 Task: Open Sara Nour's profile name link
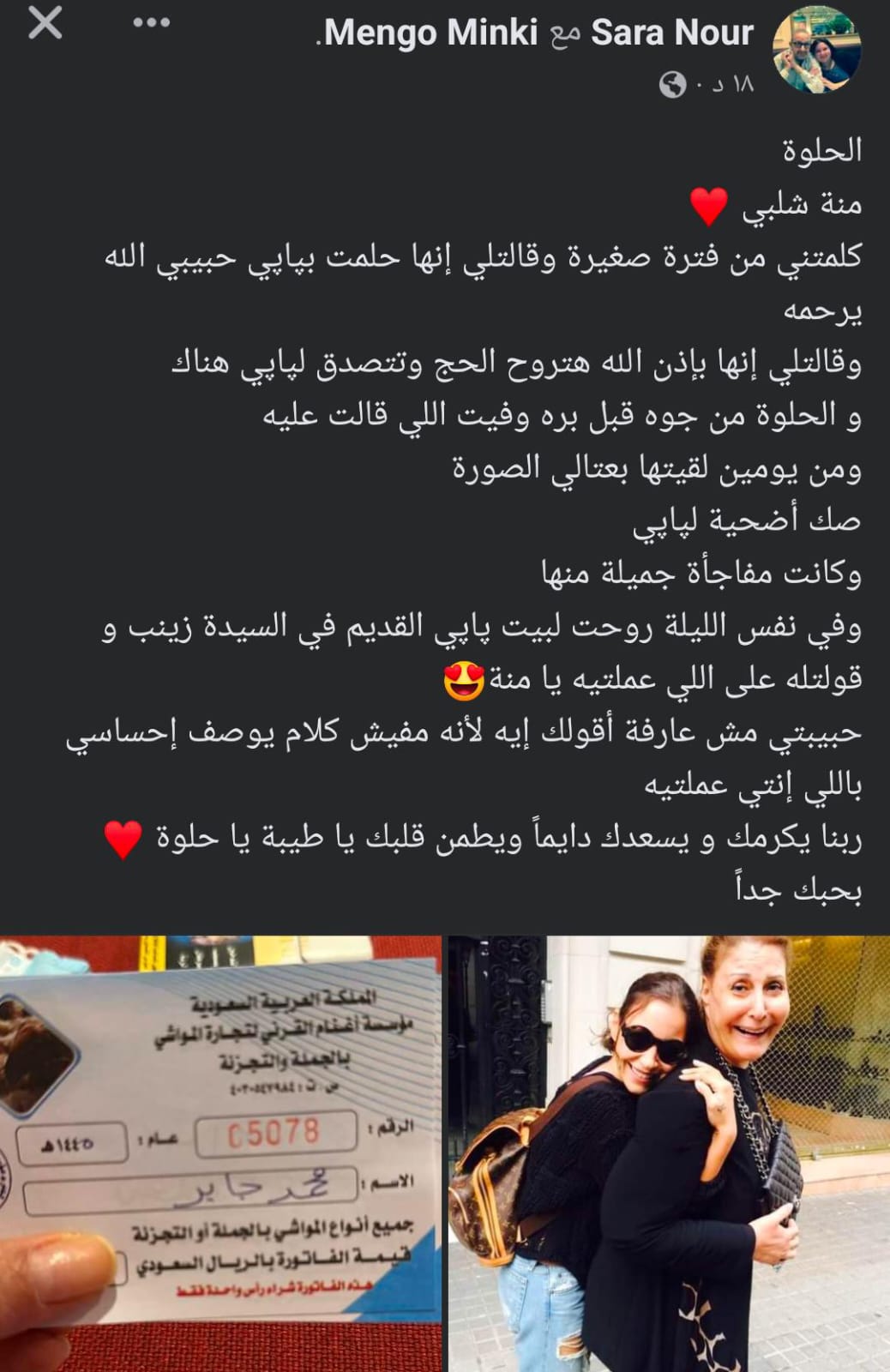coord(671,33)
